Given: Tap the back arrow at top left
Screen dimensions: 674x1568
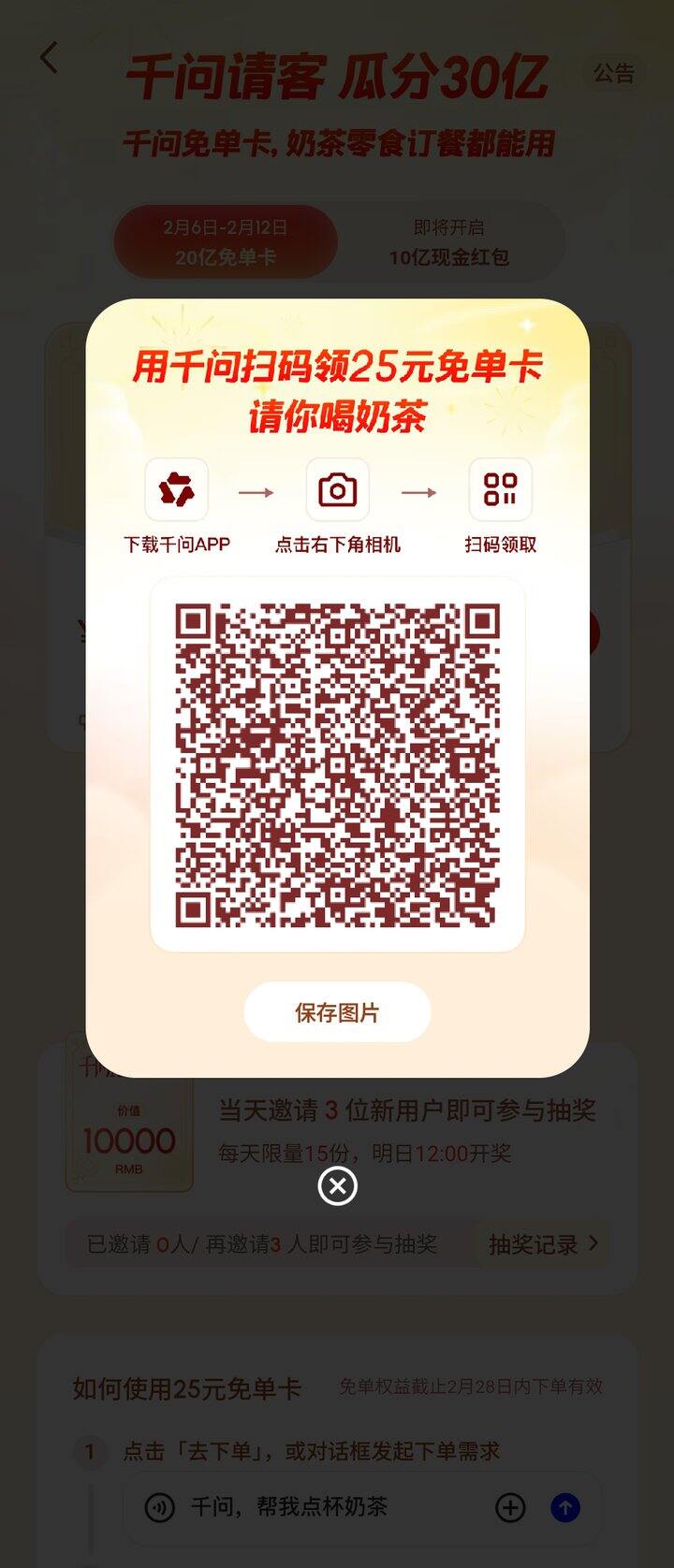Looking at the screenshot, I should point(49,58).
